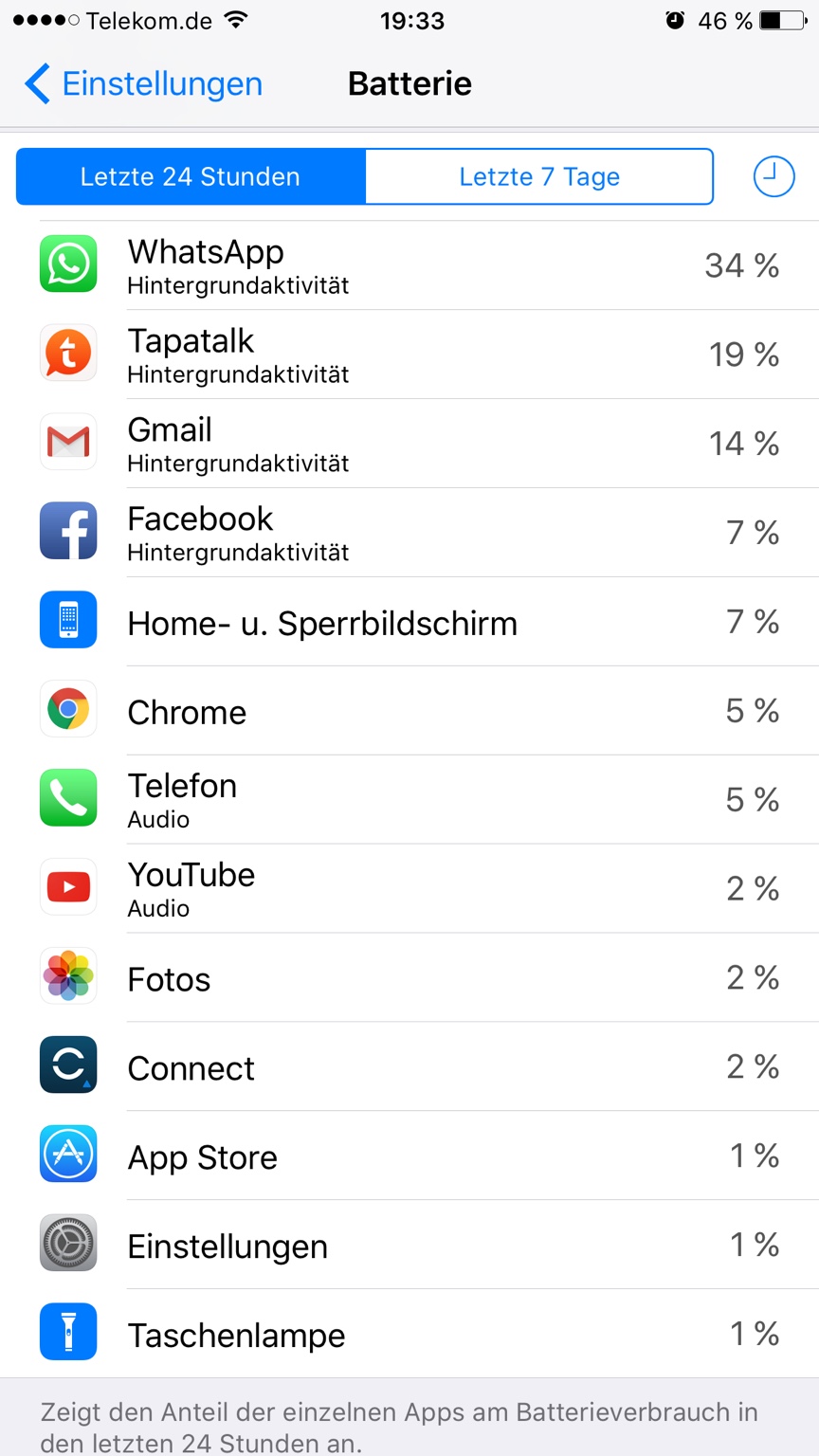Switch to Letzte 7 Tage
The width and height of the screenshot is (819, 1456).
pyautogui.click(x=539, y=176)
